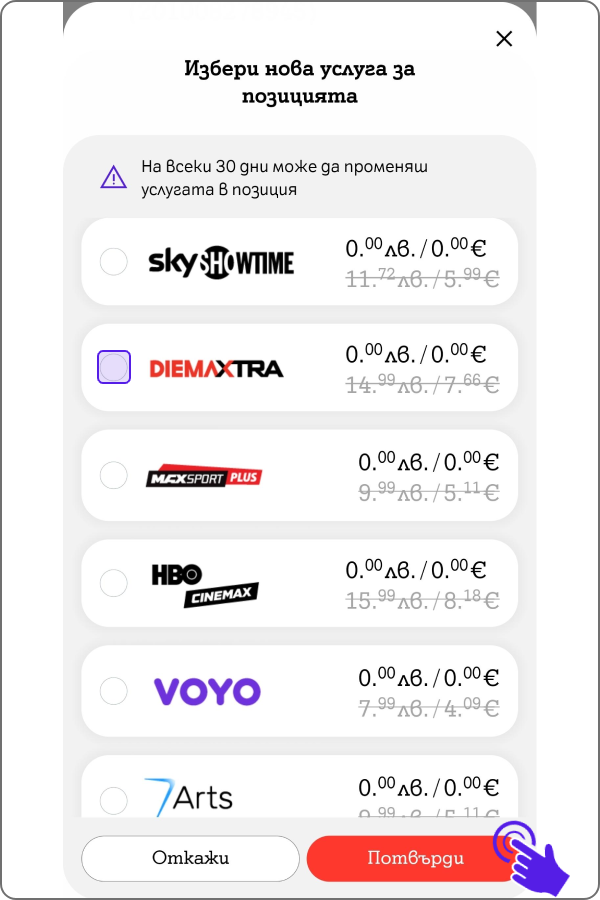Image resolution: width=600 pixels, height=900 pixels.
Task: Tap the Откажи button to cancel
Action: click(x=190, y=858)
